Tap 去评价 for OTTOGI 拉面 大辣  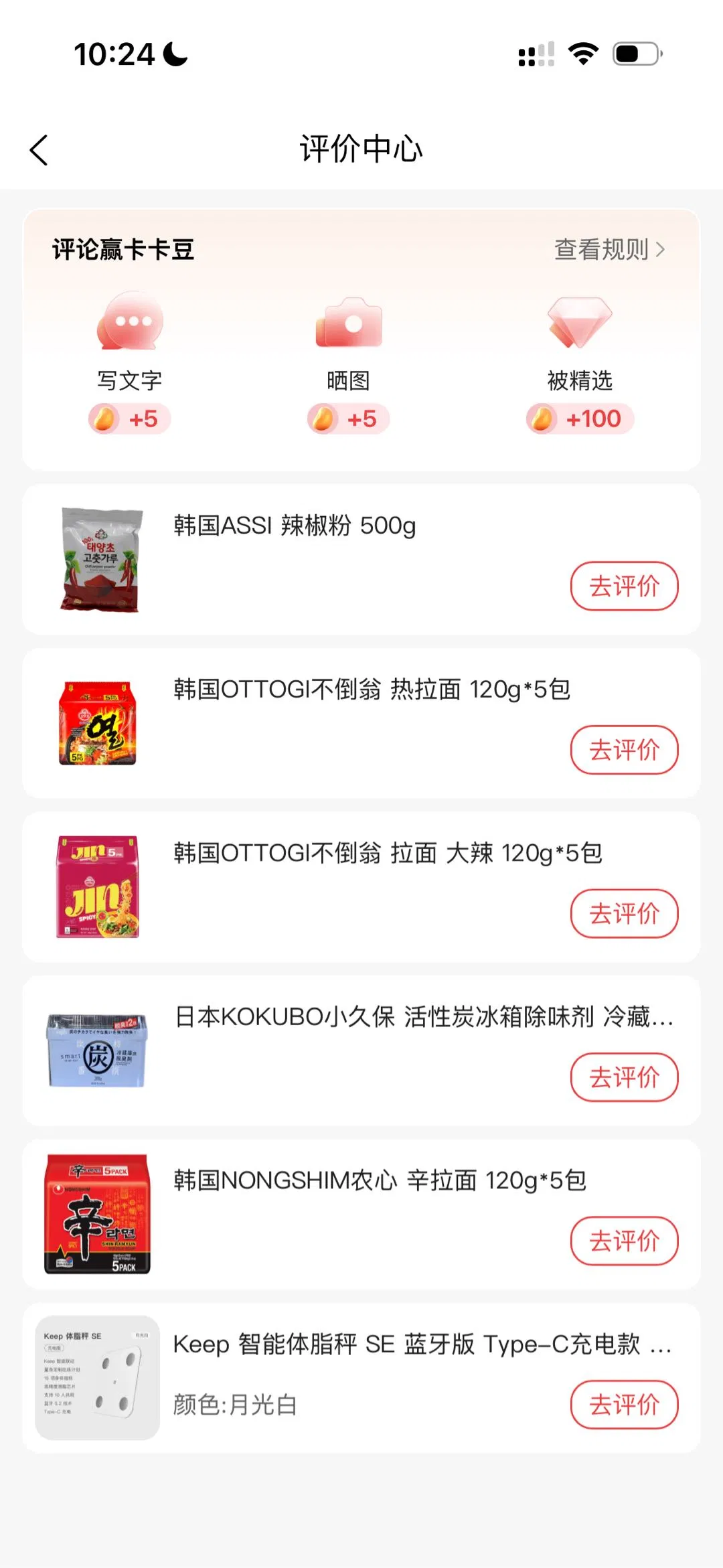624,914
